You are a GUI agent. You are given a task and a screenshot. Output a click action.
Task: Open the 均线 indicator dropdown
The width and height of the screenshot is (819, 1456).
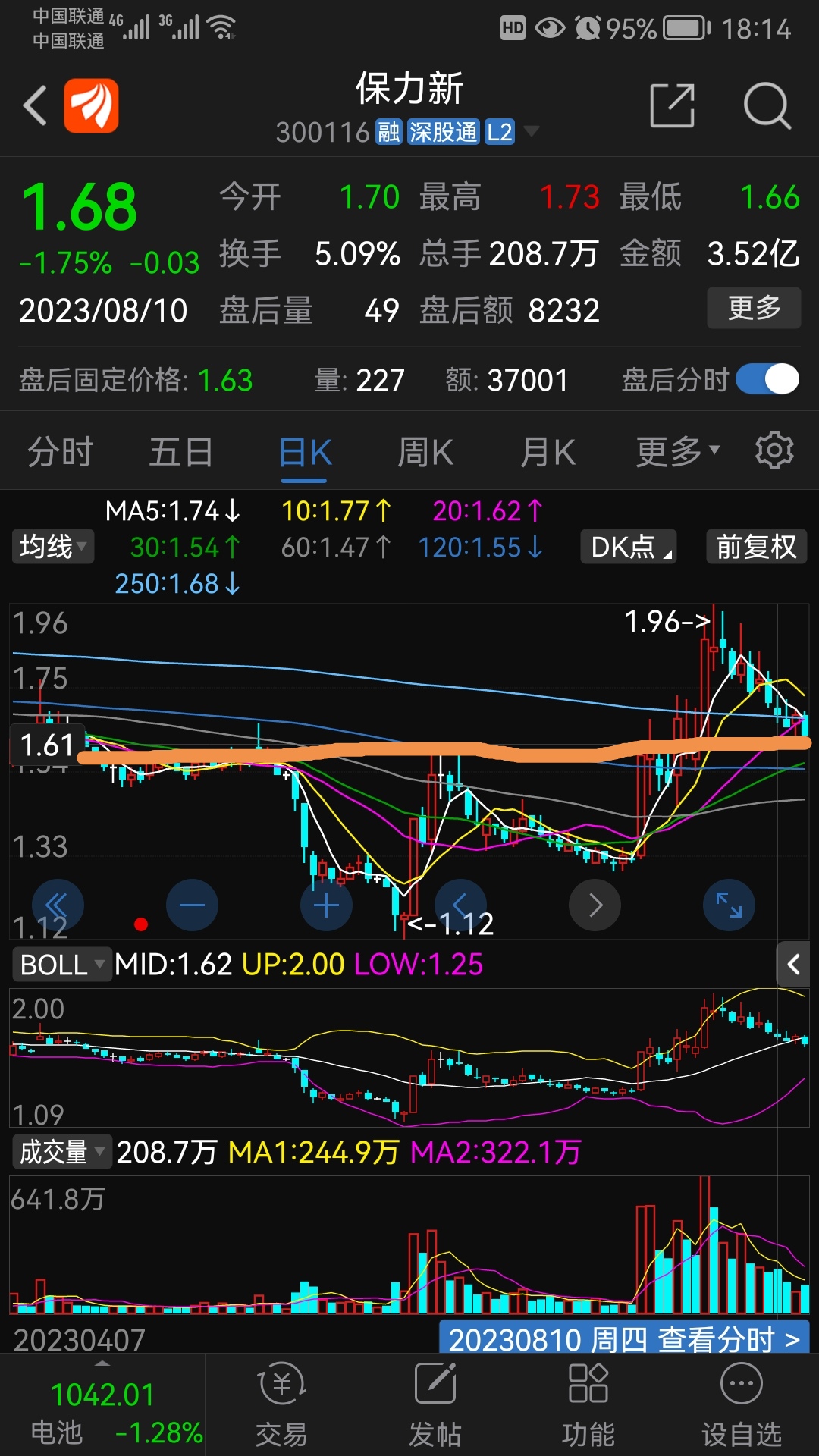coord(53,547)
